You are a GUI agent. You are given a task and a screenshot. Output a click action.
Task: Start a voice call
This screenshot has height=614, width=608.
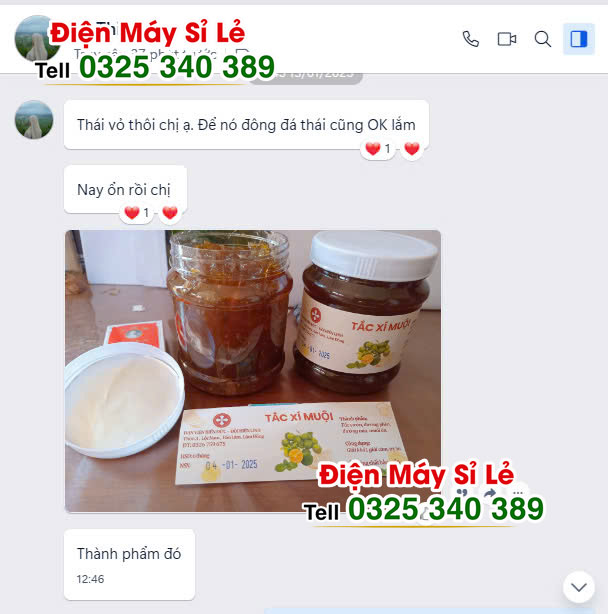tap(471, 39)
